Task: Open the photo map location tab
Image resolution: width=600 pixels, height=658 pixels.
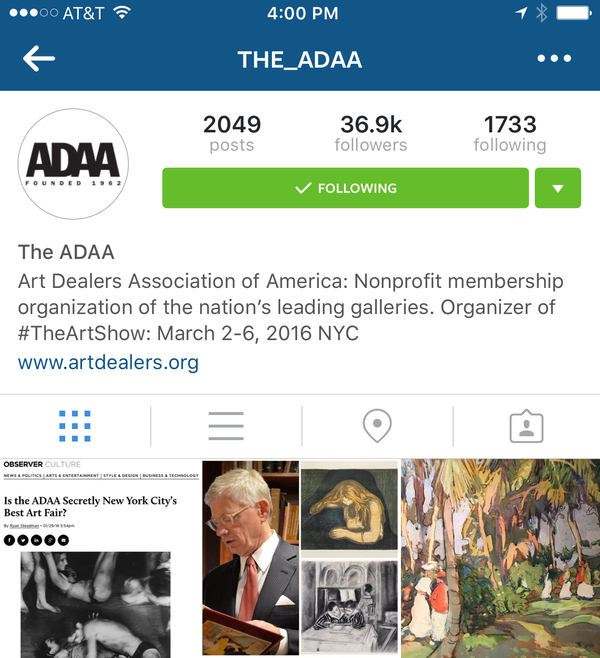Action: pos(376,426)
